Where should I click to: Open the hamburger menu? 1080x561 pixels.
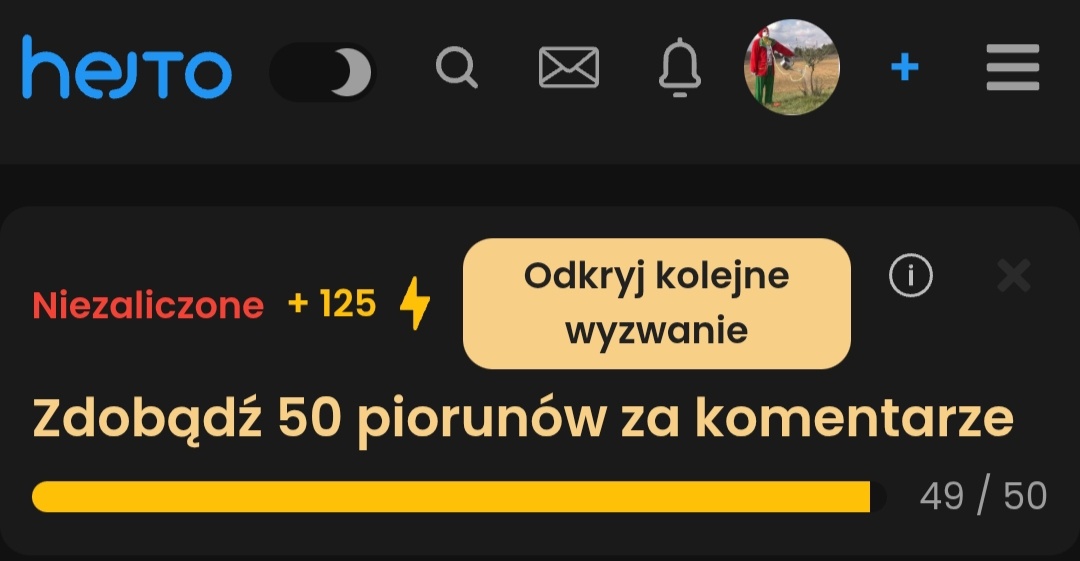click(1012, 68)
